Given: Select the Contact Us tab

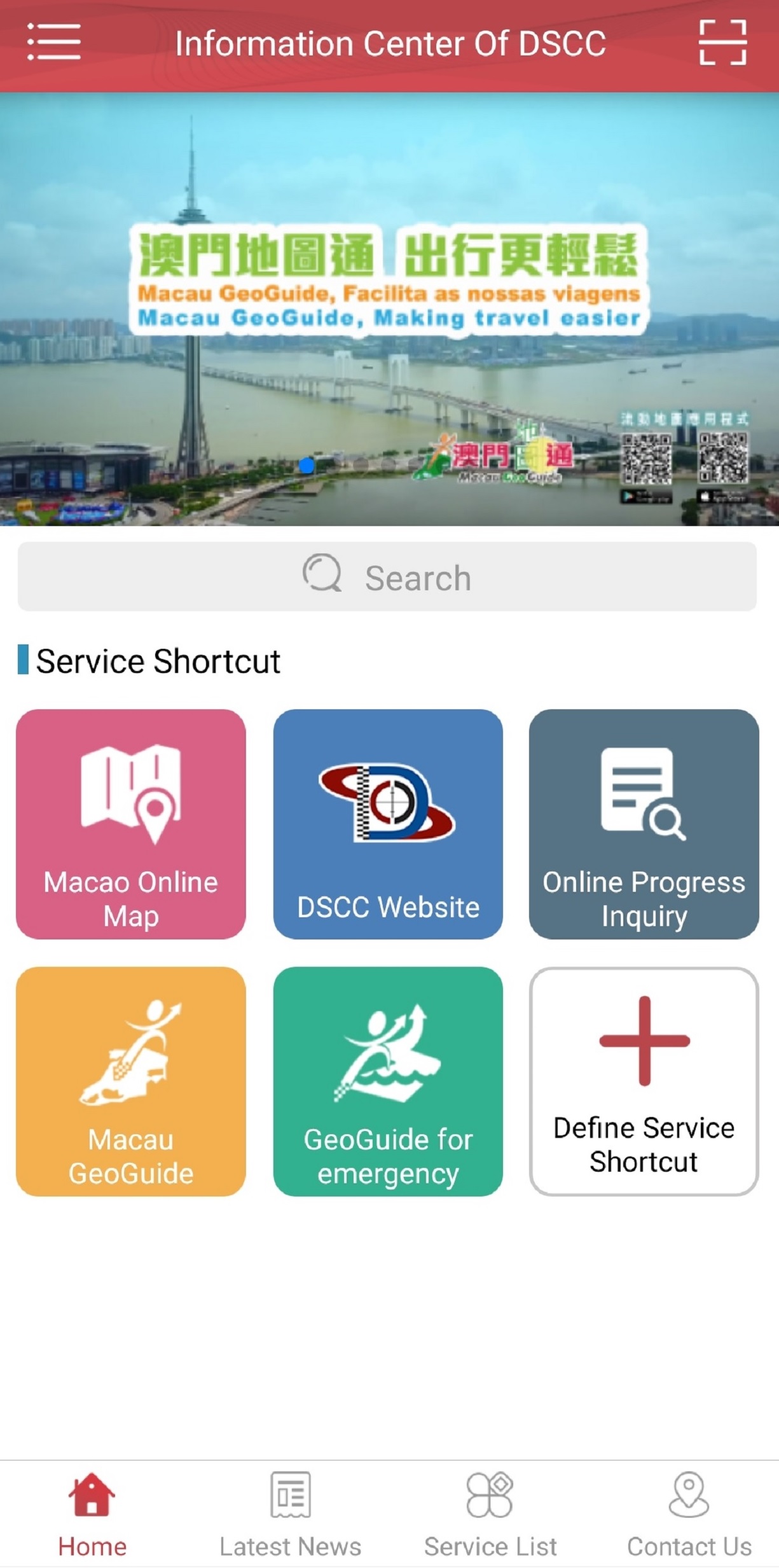Looking at the screenshot, I should [689, 1514].
